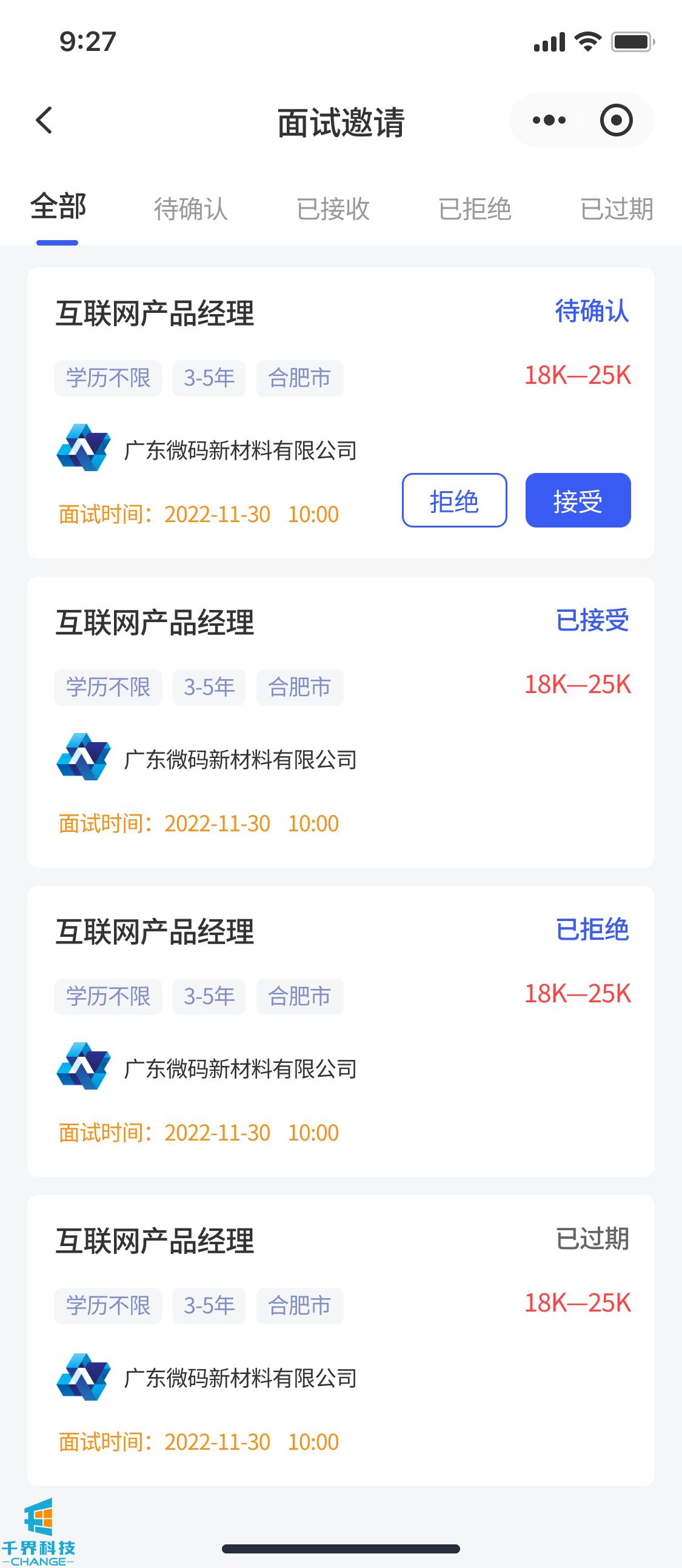Screen dimensions: 682x1568
Task: Tap 拒绝 to decline the interview invitation
Action: pyautogui.click(x=454, y=500)
